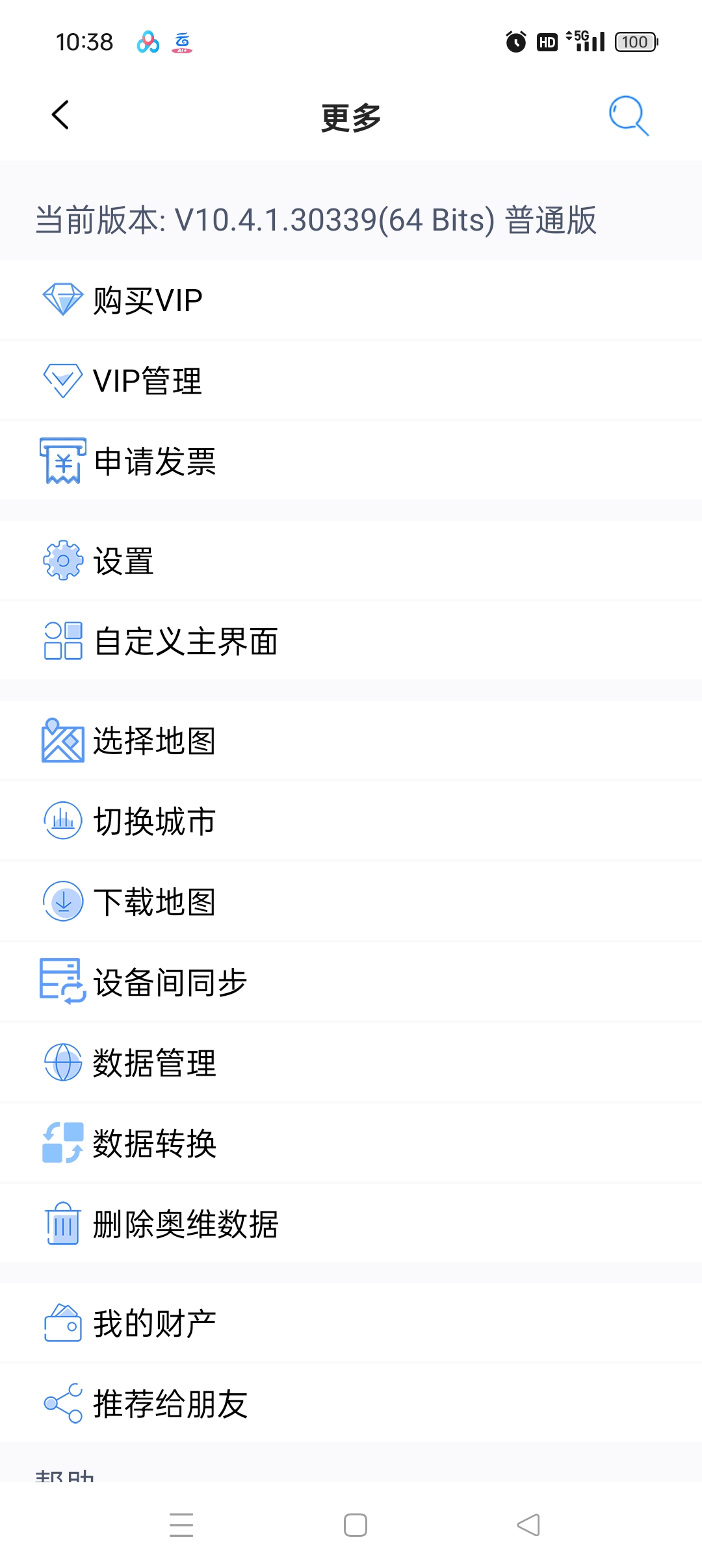702x1568 pixels.
Task: Choose 切换城市 to switch city
Action: pyautogui.click(x=155, y=821)
